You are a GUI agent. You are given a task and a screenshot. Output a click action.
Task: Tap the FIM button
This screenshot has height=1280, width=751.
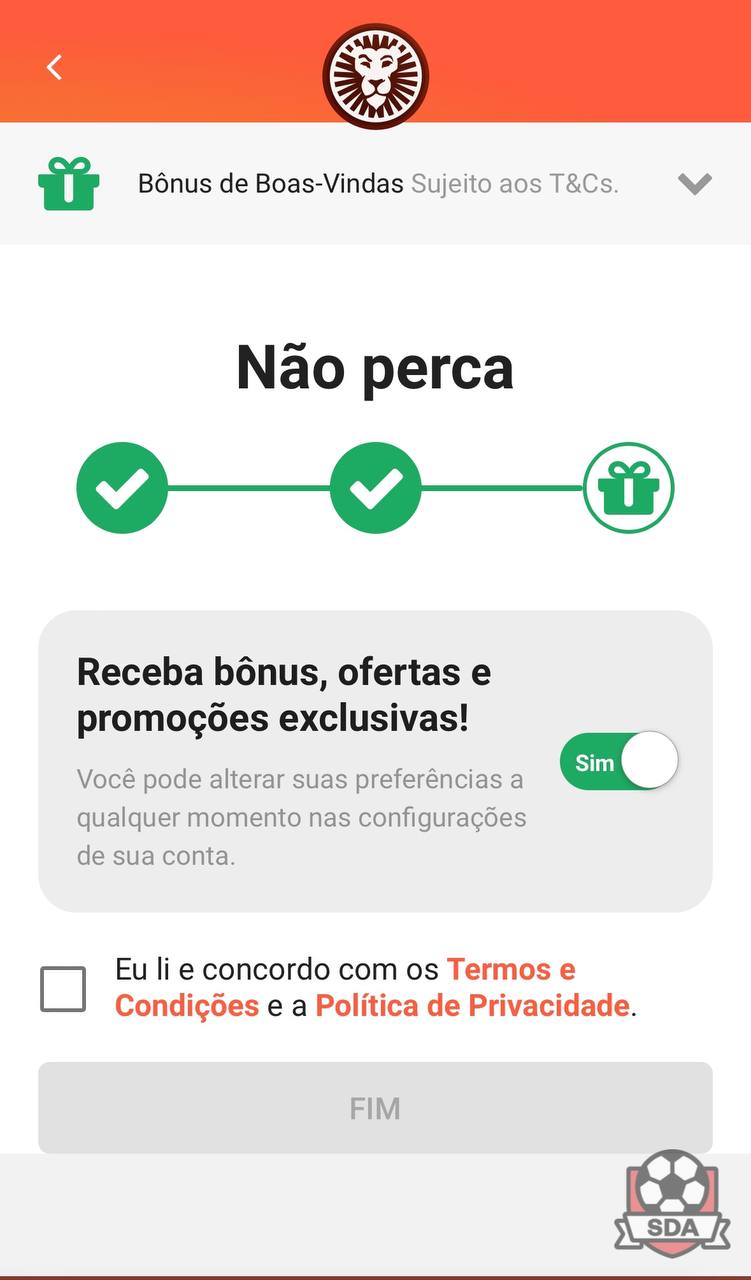(x=375, y=1108)
